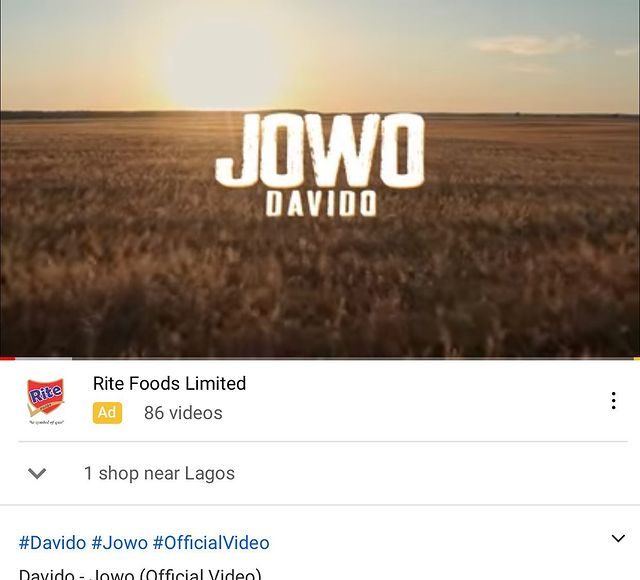The image size is (640, 580).
Task: Open the #OfficialVideo hashtag
Action: pyautogui.click(x=210, y=543)
